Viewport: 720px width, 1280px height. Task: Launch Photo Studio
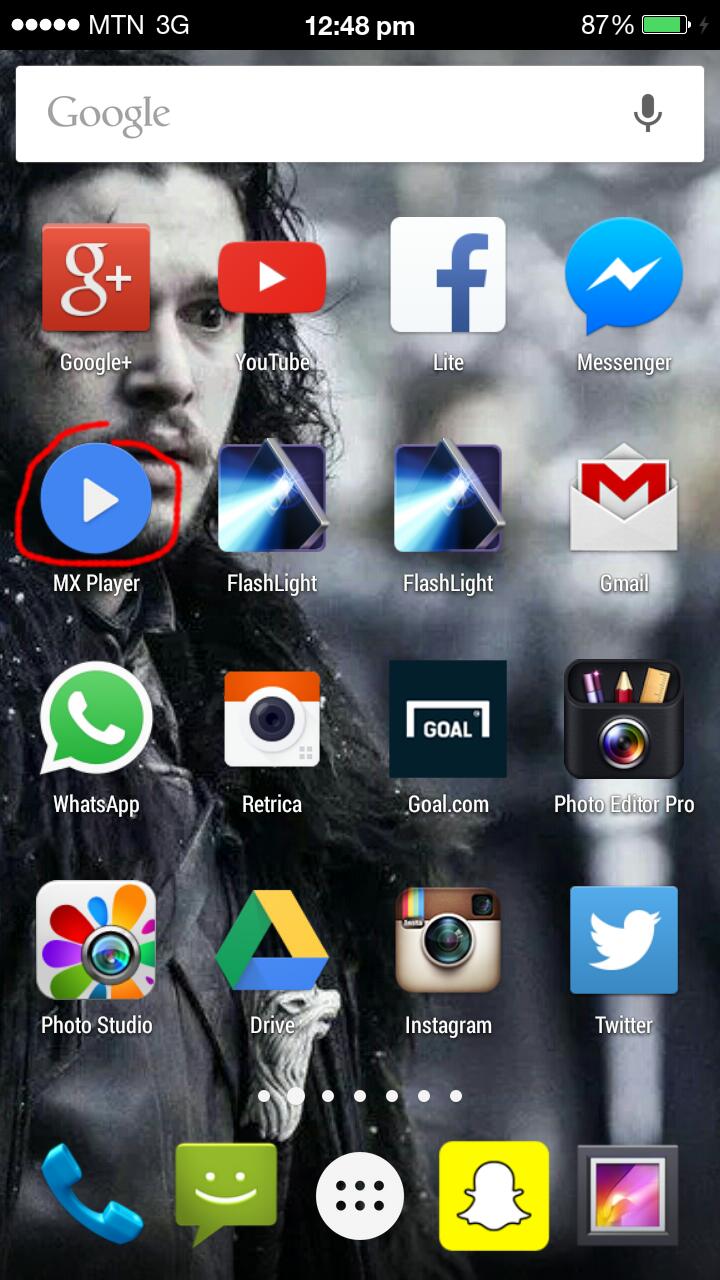96,940
